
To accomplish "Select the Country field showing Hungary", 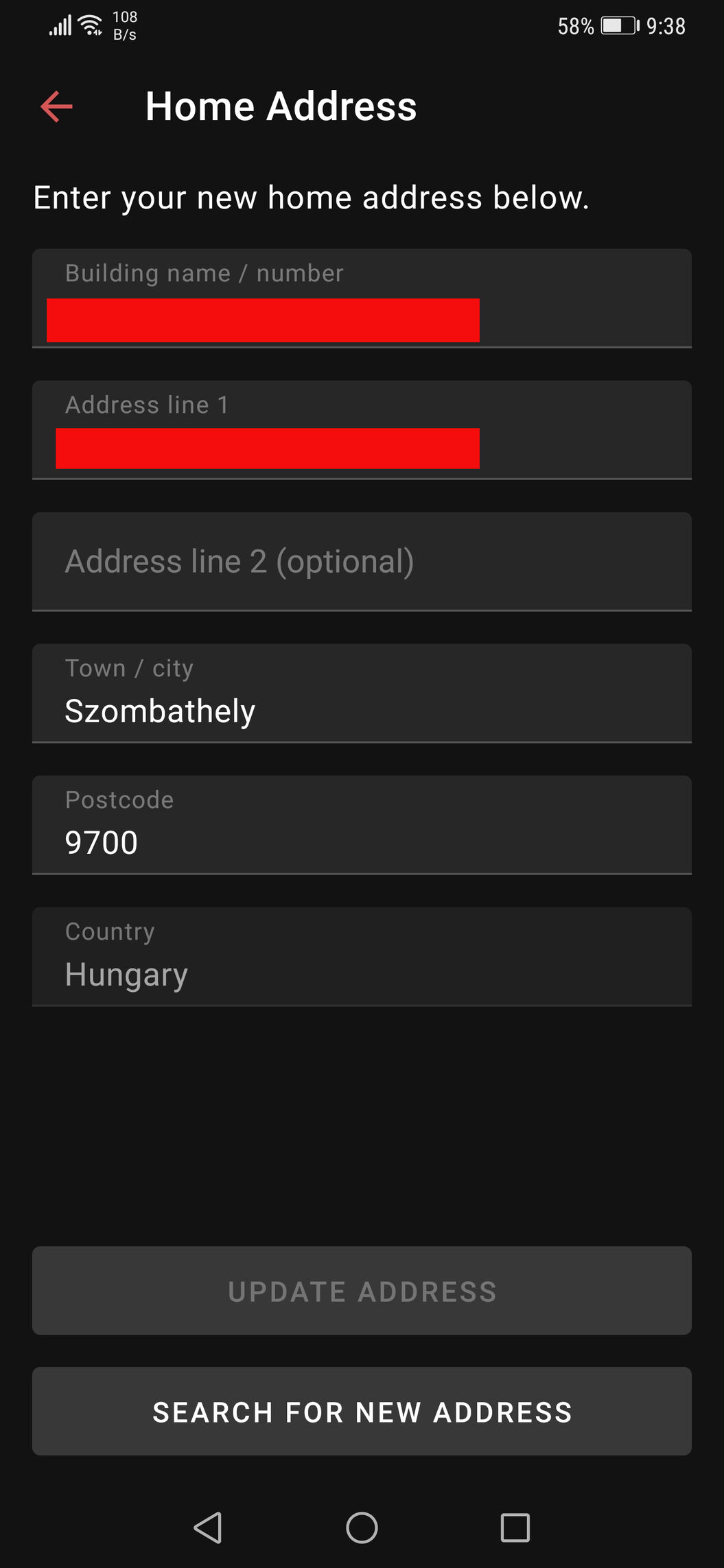I will (x=362, y=957).
